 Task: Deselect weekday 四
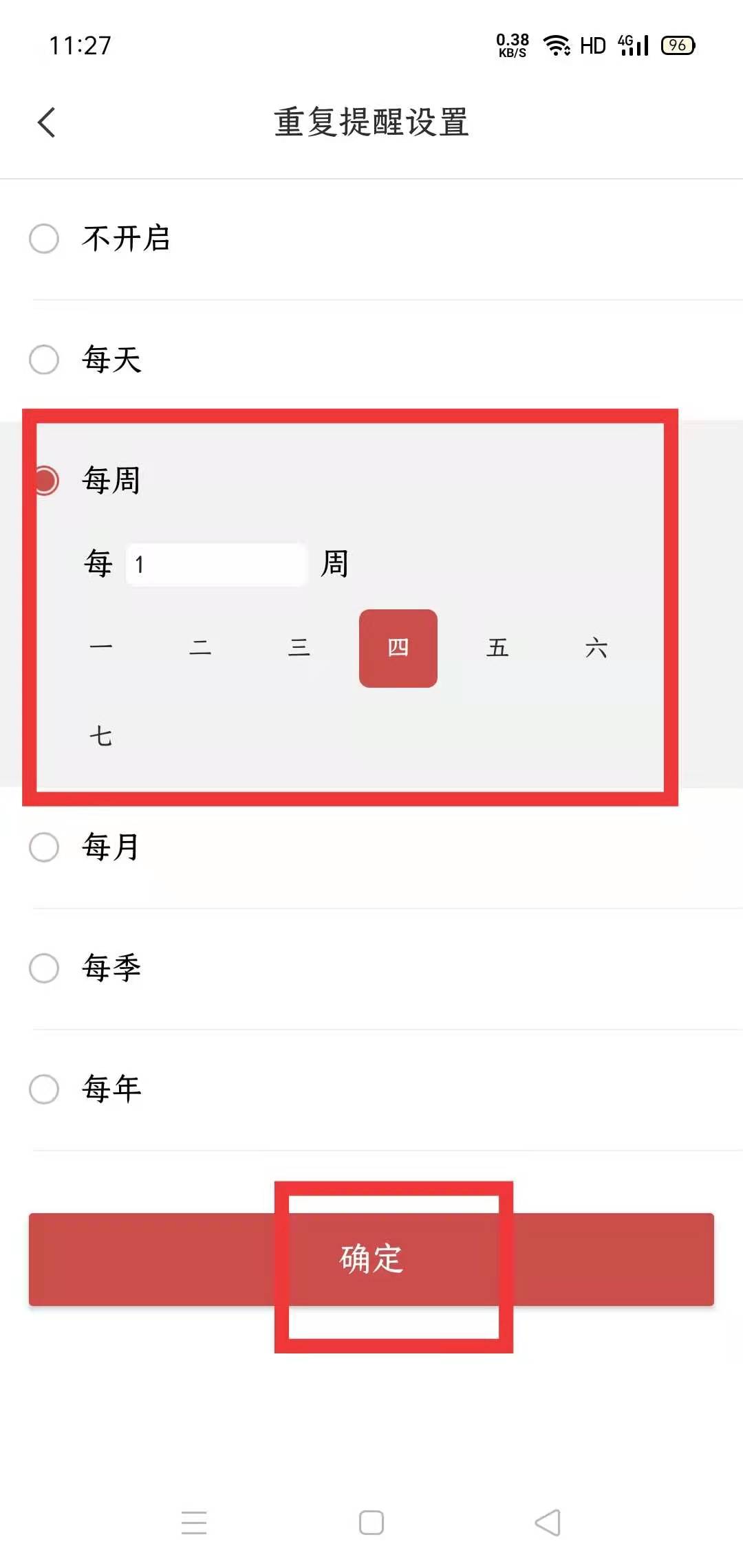click(x=398, y=648)
